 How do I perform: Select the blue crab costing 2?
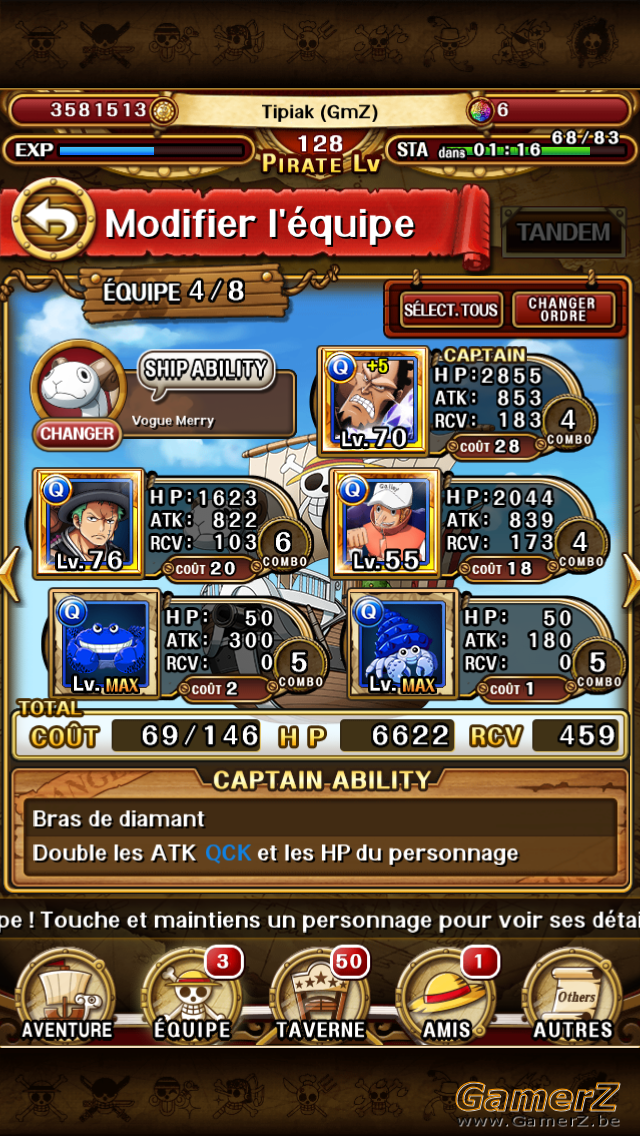point(104,643)
